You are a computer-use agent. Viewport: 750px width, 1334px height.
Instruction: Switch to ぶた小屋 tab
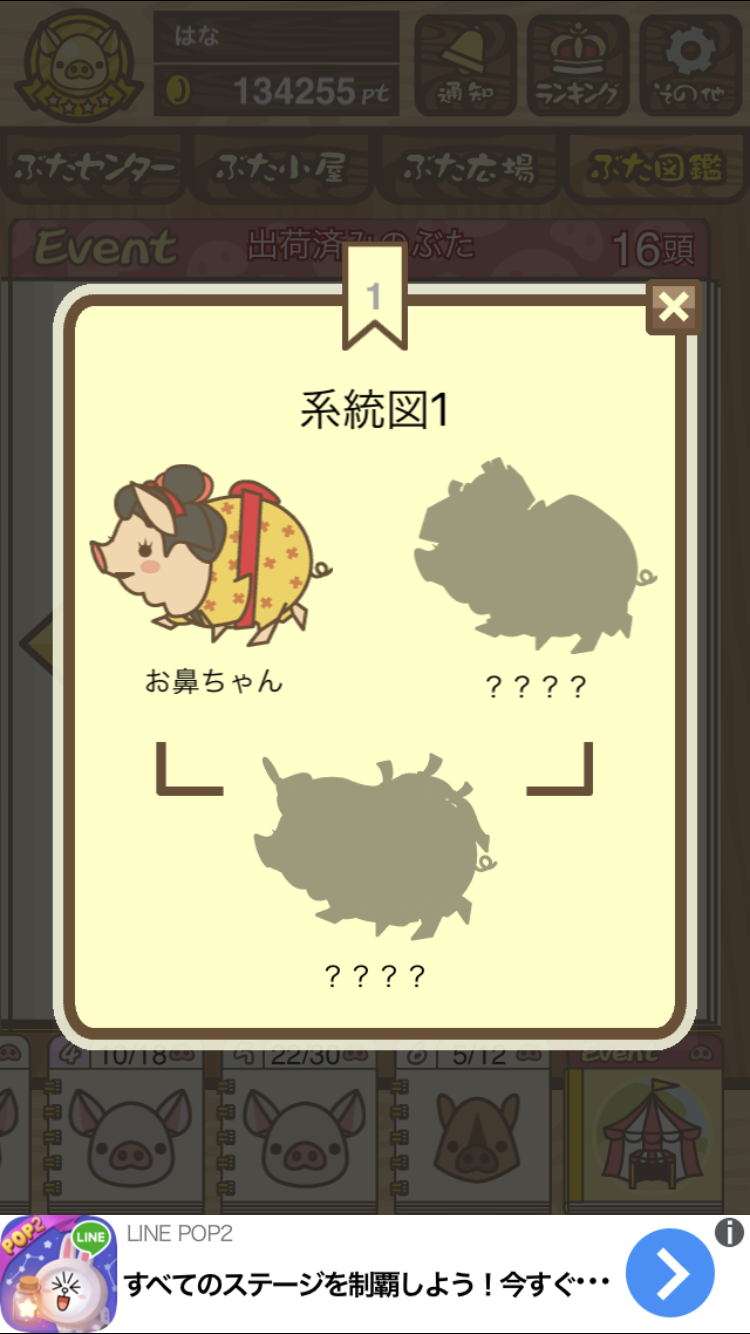point(282,169)
